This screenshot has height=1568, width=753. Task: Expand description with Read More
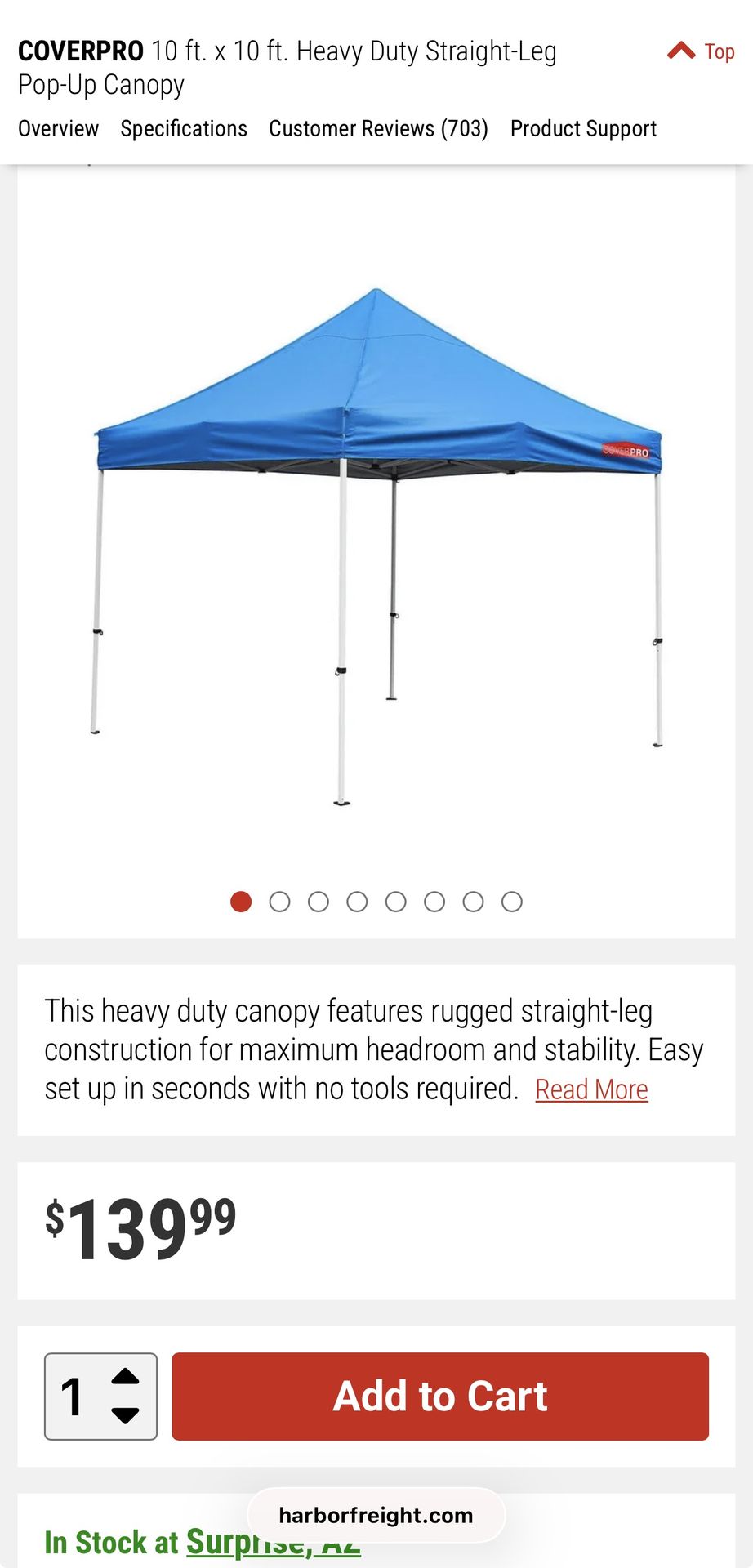tap(591, 1089)
